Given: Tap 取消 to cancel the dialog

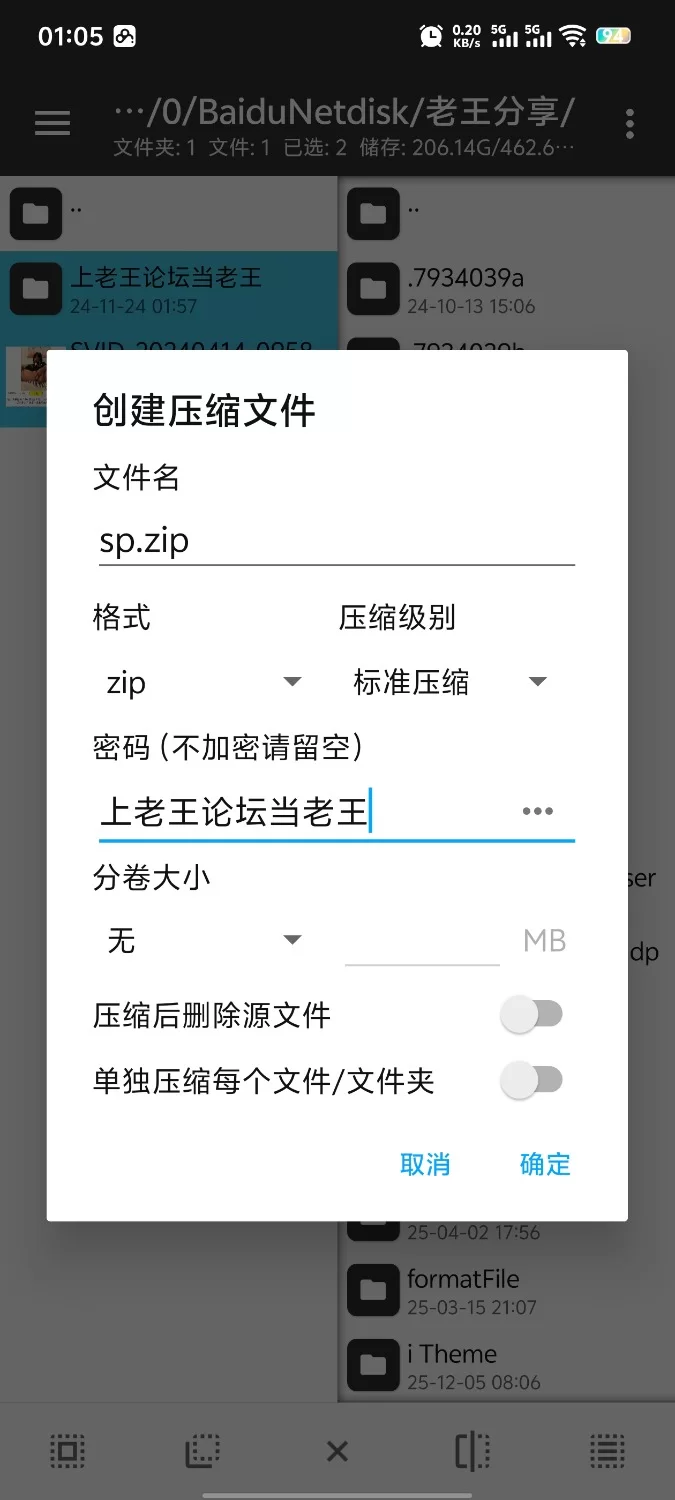Looking at the screenshot, I should (x=425, y=1164).
